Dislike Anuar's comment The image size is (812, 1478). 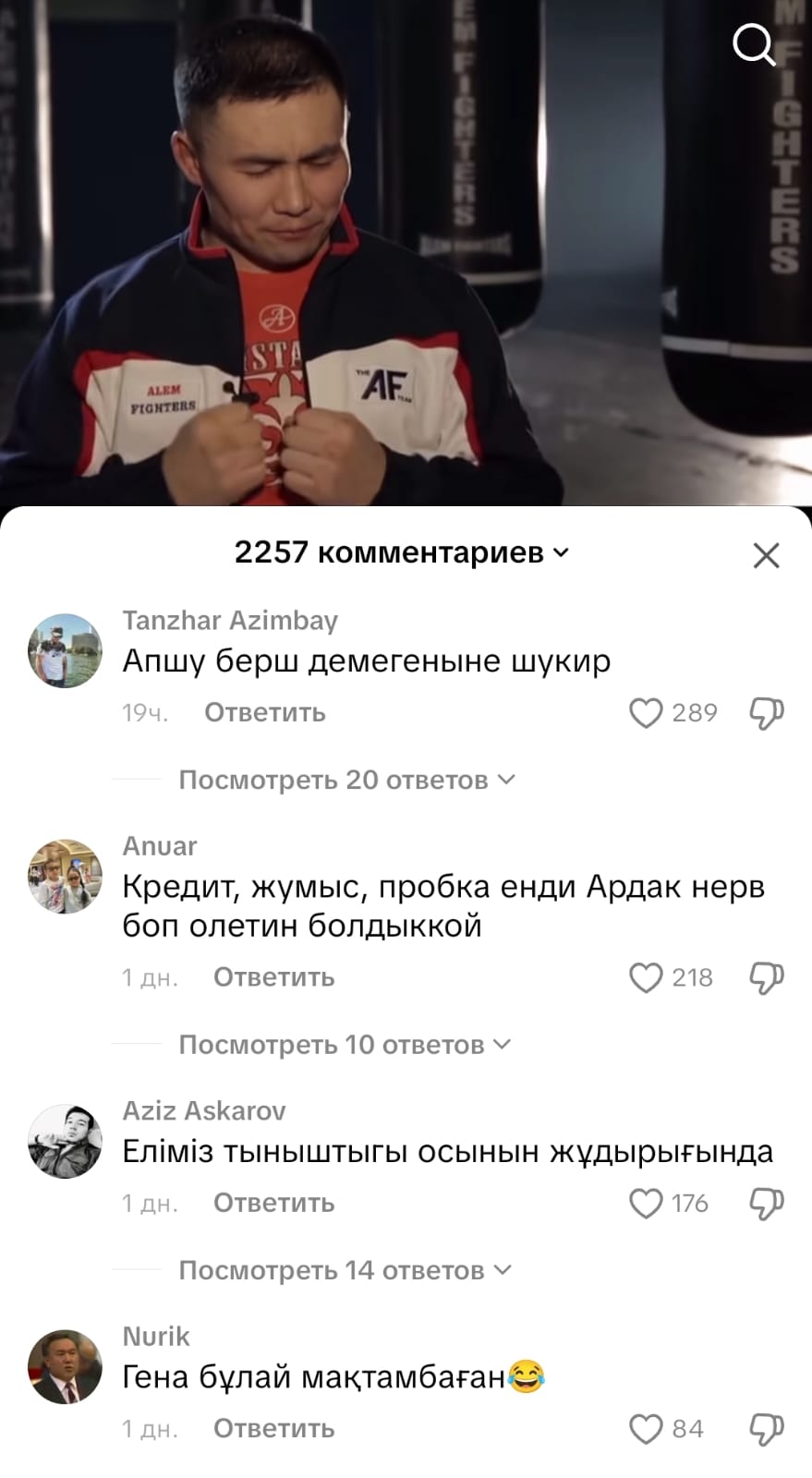pos(766,977)
